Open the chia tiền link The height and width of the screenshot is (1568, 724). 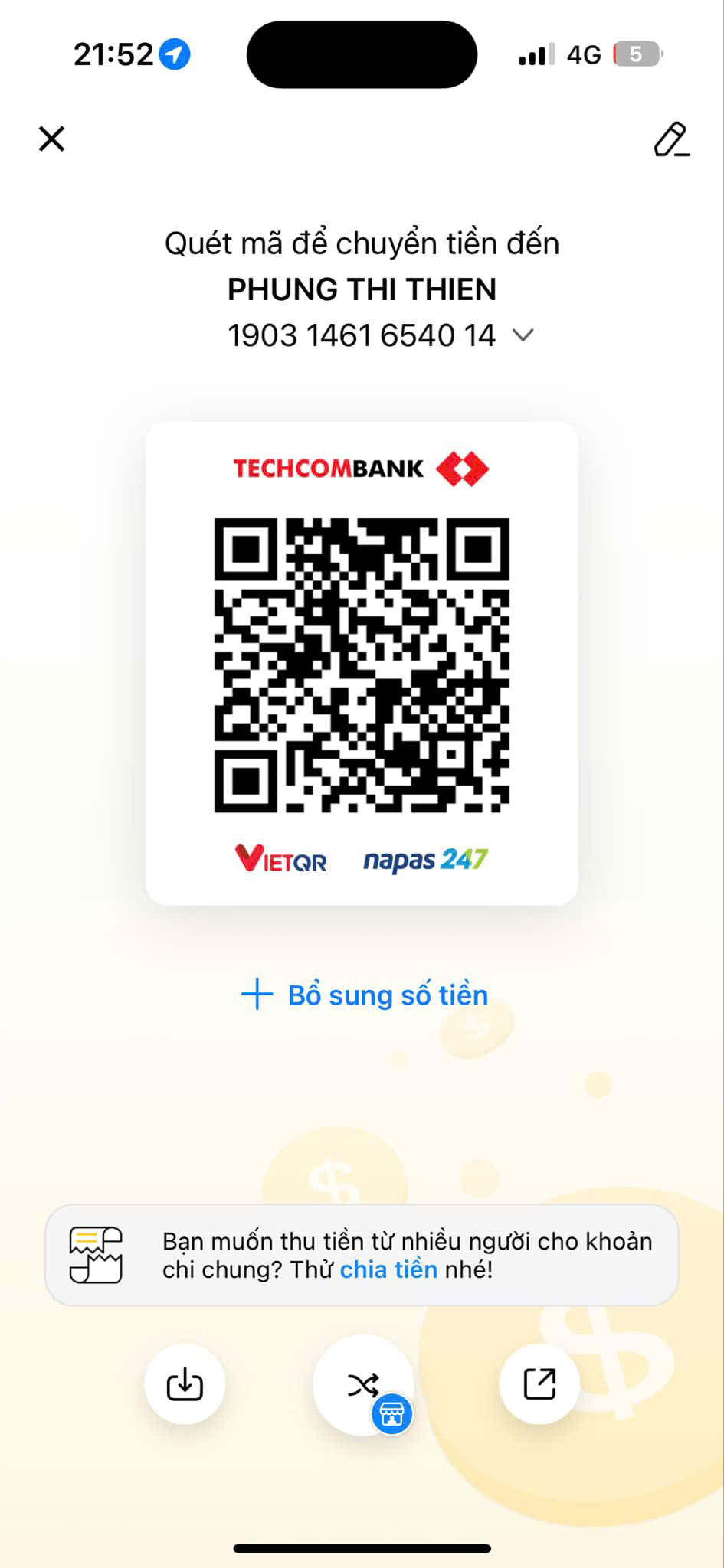[x=388, y=1269]
